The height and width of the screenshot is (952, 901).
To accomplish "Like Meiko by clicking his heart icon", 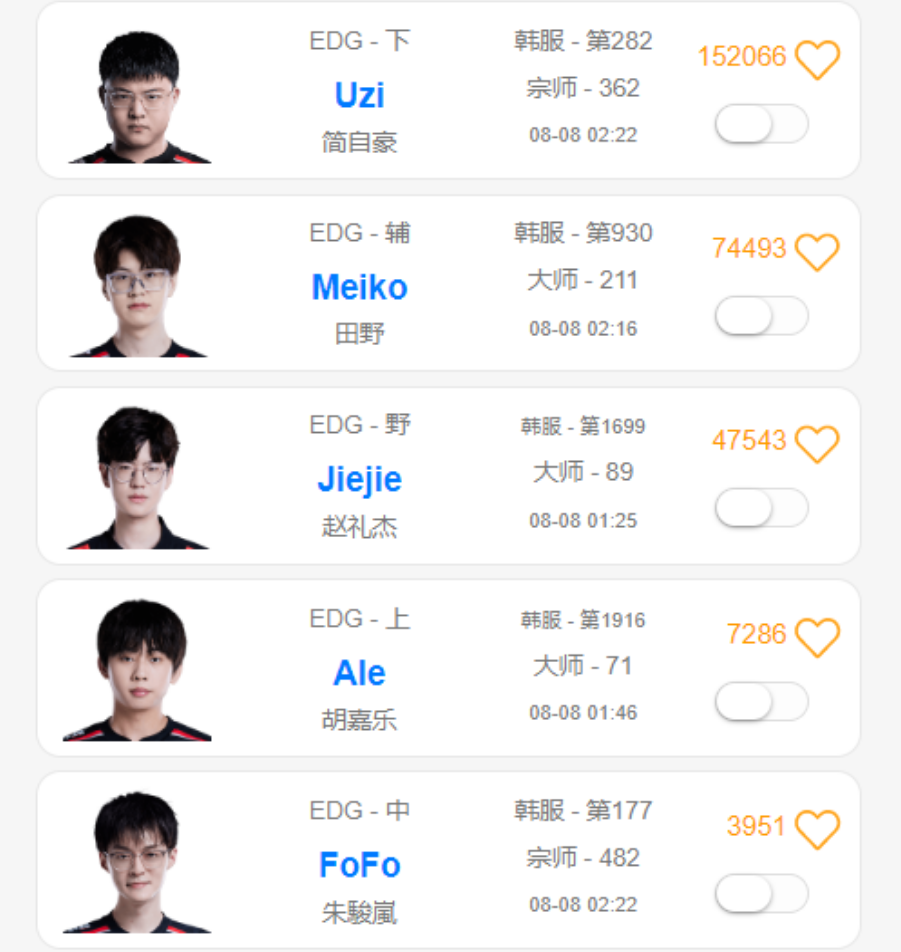I will click(x=819, y=249).
